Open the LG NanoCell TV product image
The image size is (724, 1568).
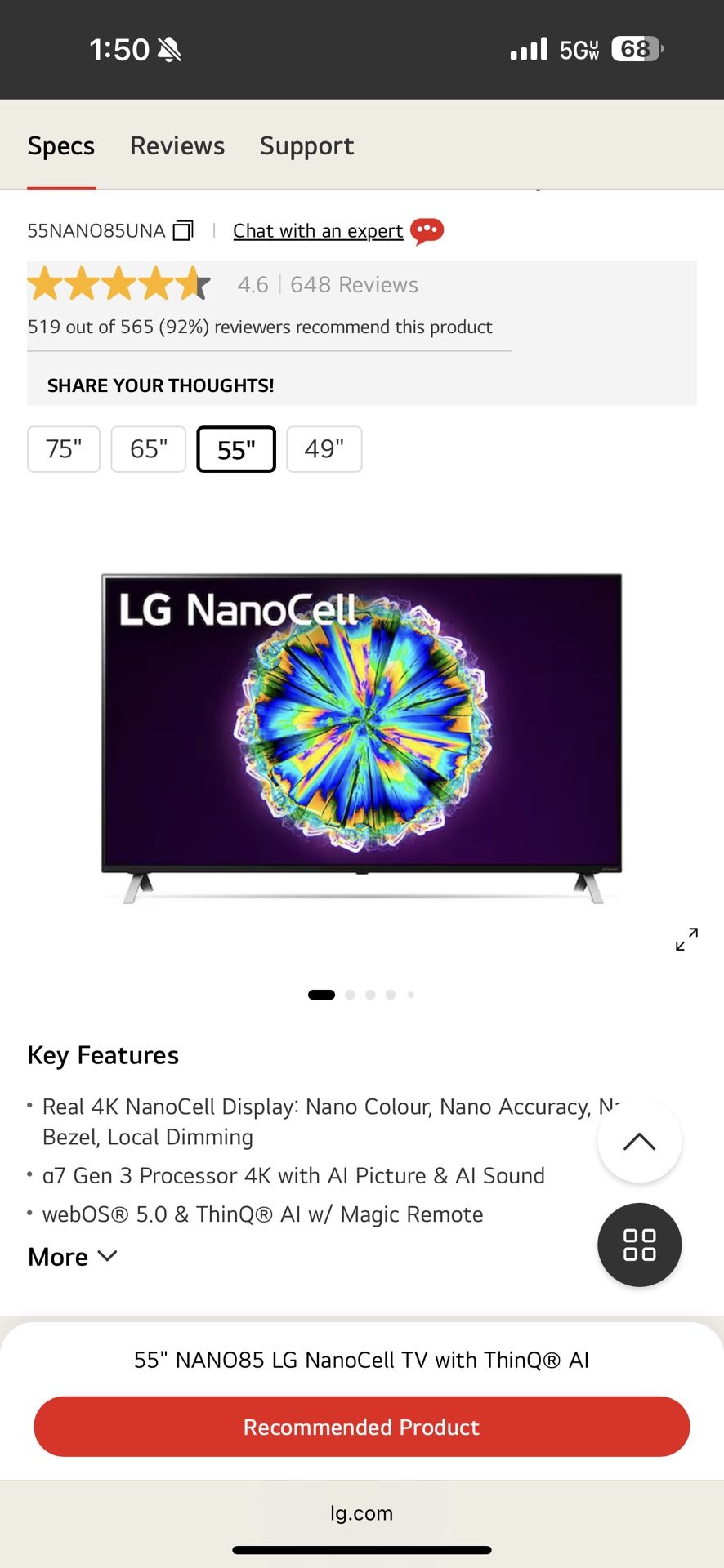pyautogui.click(x=361, y=735)
